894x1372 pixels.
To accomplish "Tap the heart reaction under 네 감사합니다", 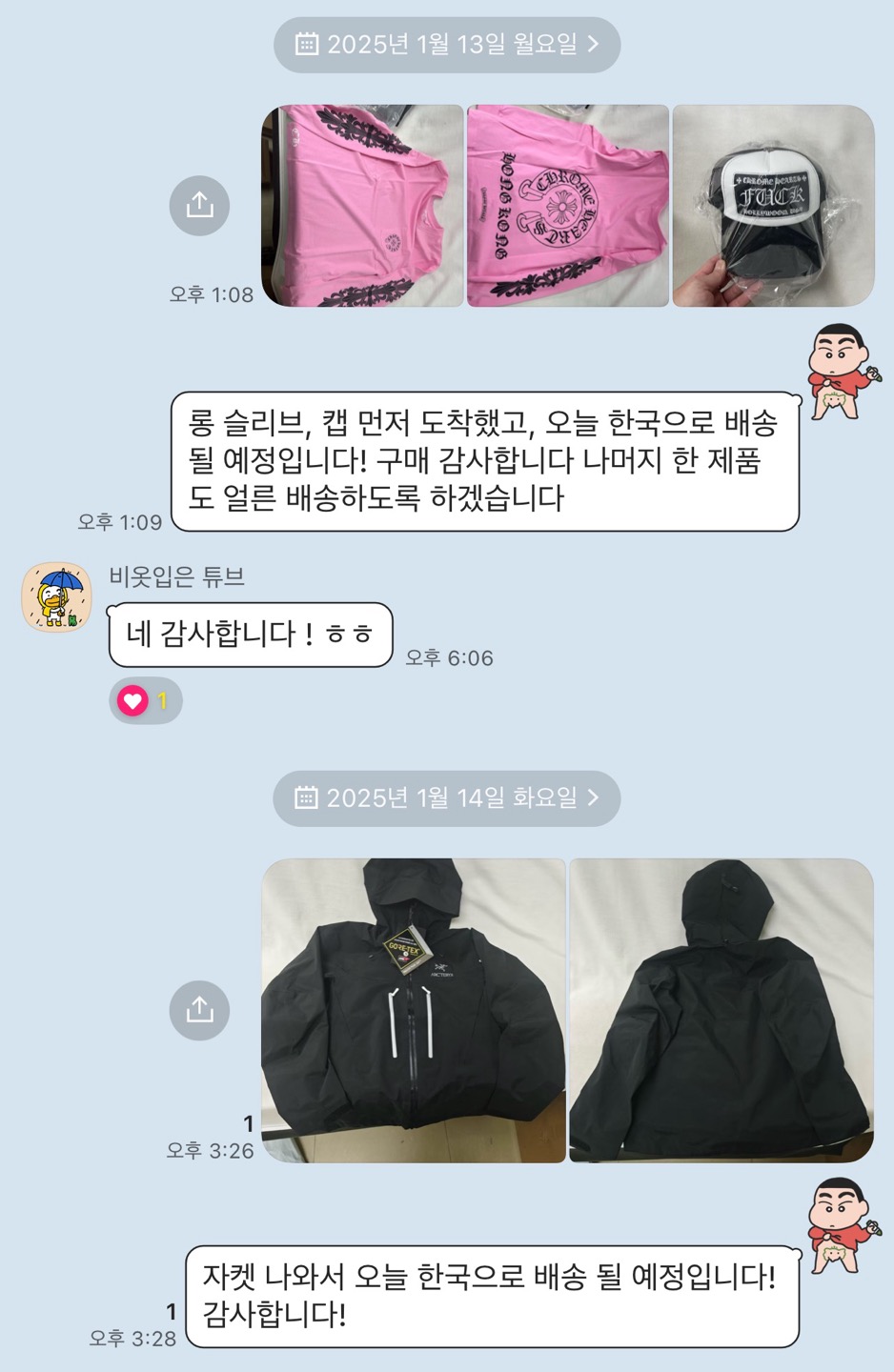I will tap(145, 701).
